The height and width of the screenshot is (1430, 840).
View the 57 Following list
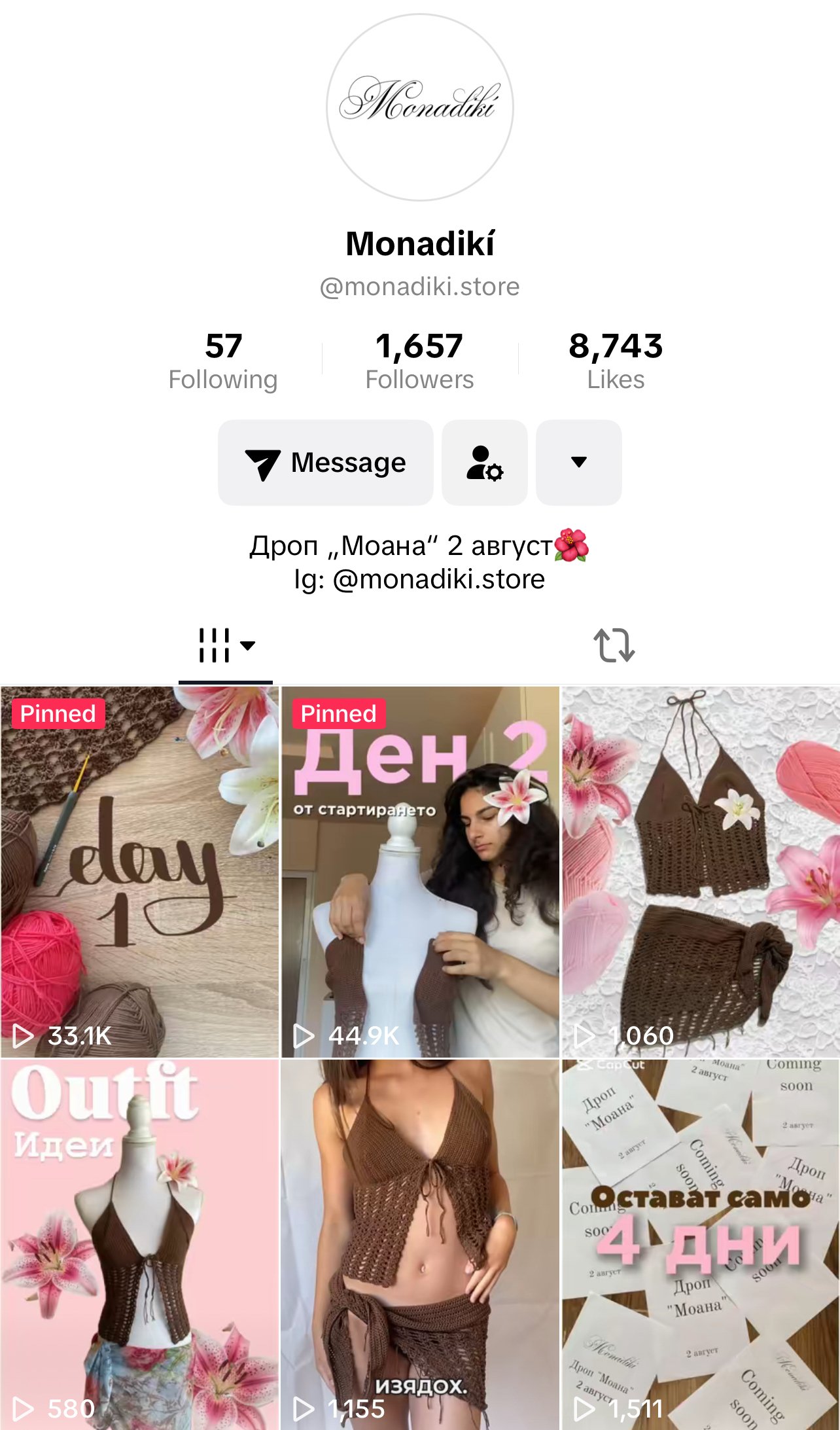223,361
